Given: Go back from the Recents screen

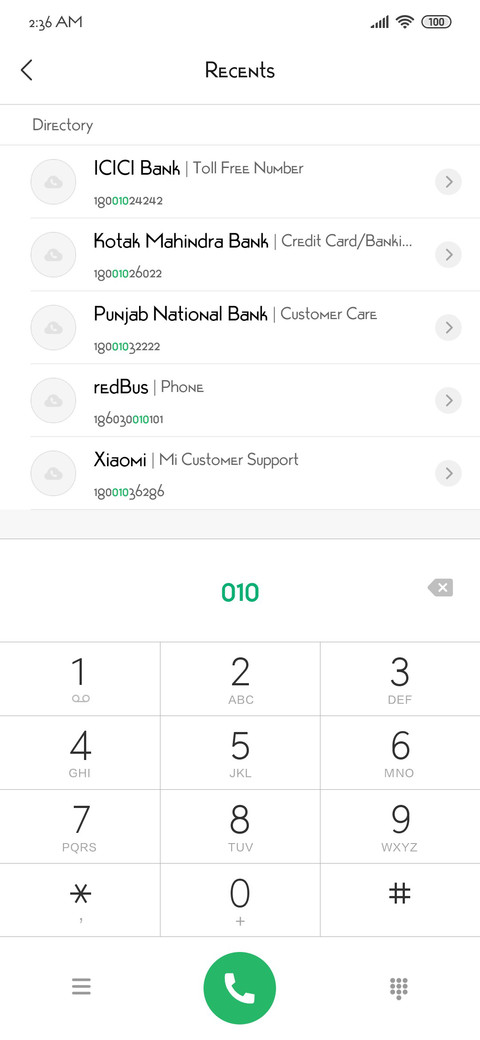Looking at the screenshot, I should pos(27,70).
